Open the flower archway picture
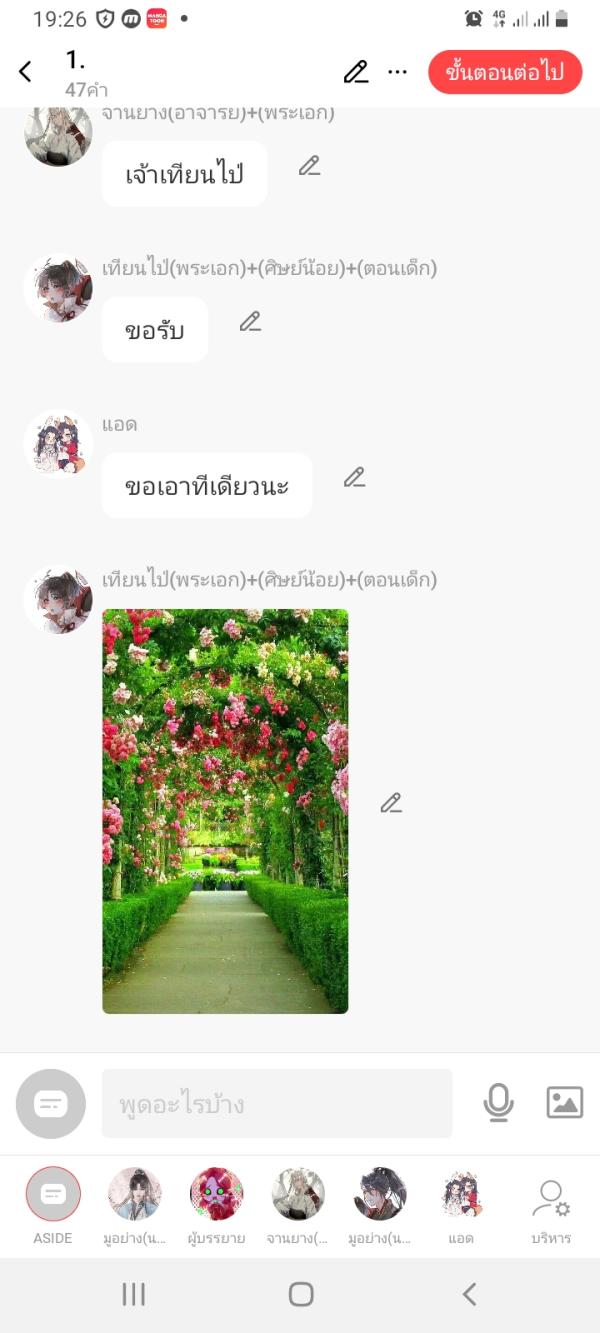 (225, 811)
